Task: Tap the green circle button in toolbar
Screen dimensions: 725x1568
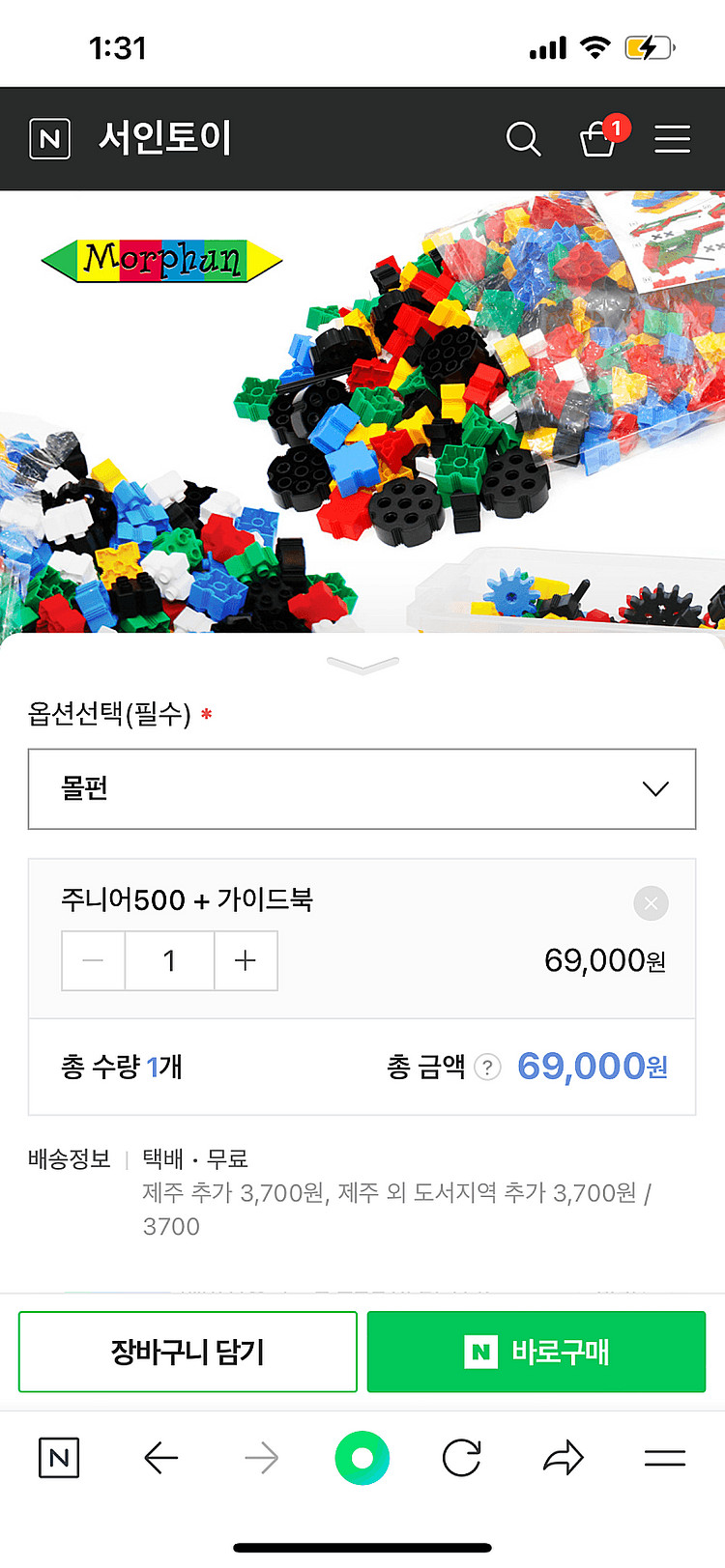Action: coord(362,1458)
